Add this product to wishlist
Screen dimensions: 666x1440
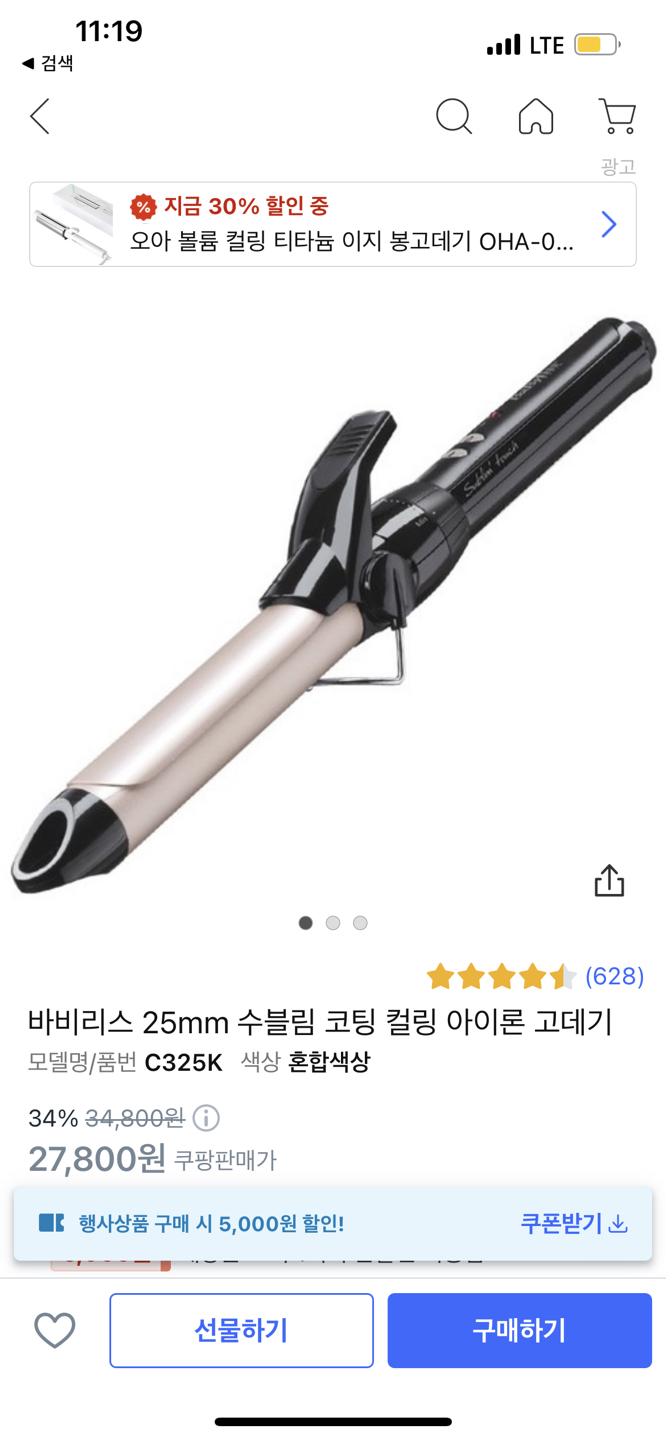click(x=55, y=1330)
